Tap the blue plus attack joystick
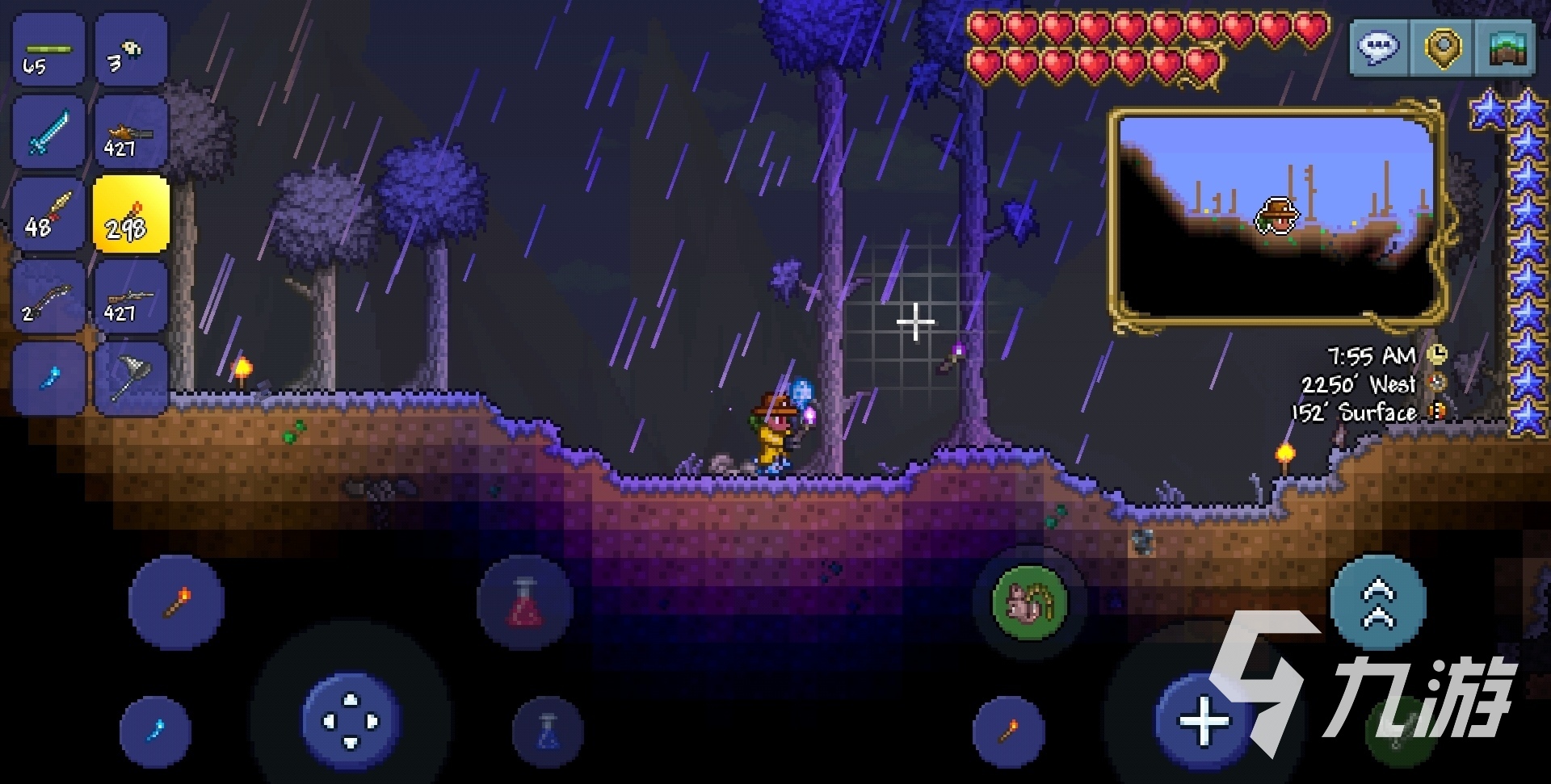This screenshot has height=784, width=1551. pos(1204,720)
